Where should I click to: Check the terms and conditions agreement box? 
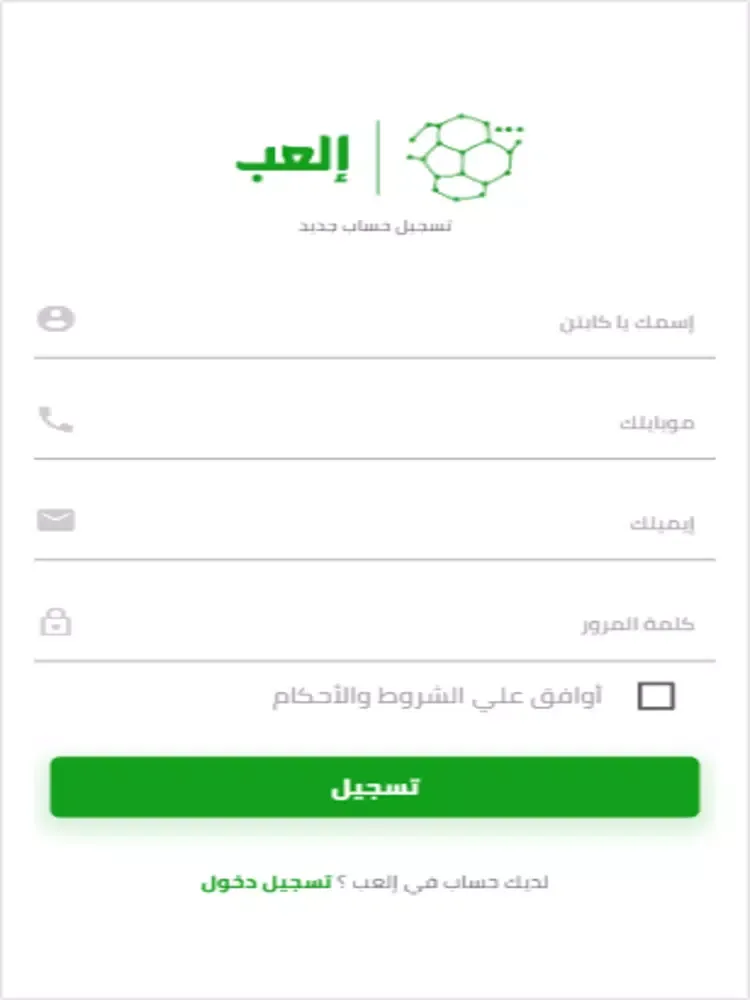[656, 697]
